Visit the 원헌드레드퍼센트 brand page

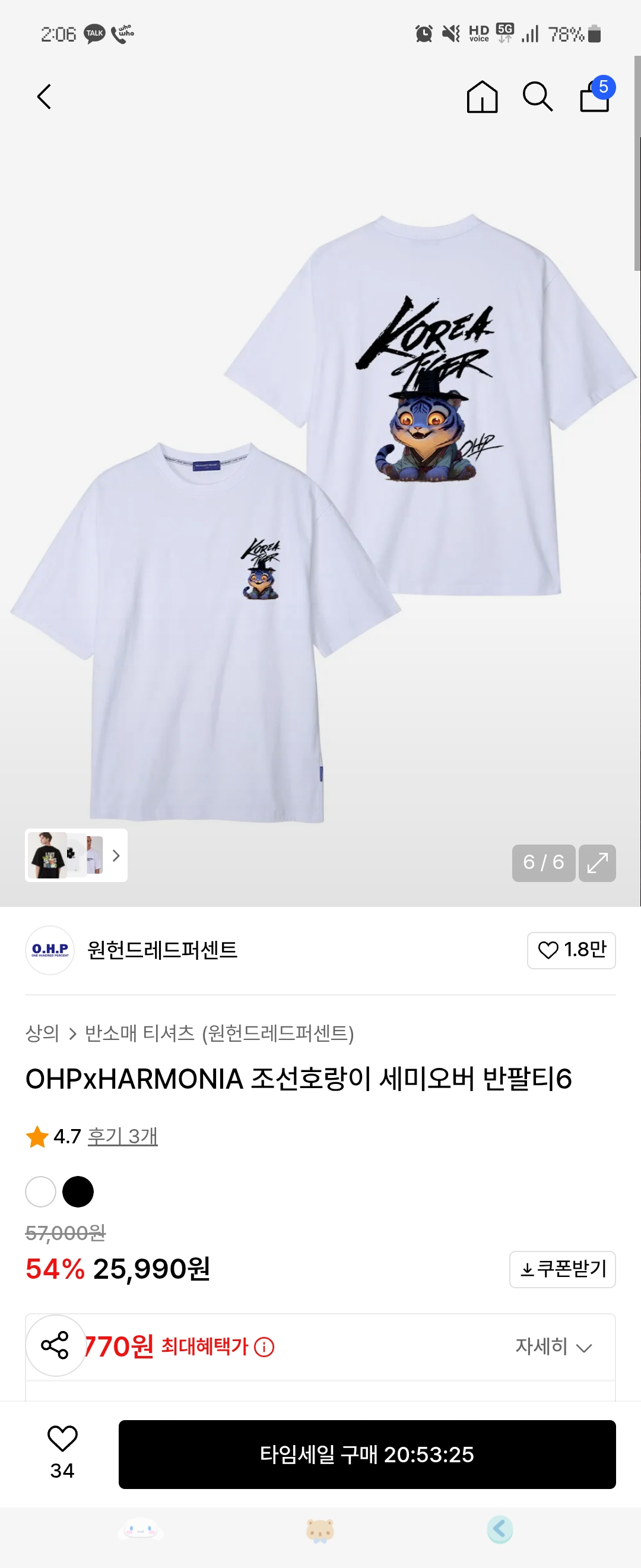(x=162, y=950)
